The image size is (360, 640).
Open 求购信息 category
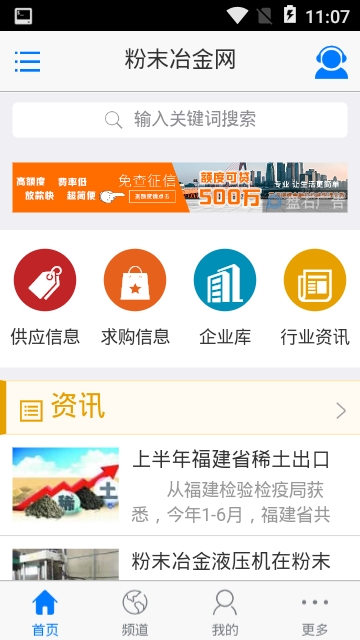tap(135, 298)
